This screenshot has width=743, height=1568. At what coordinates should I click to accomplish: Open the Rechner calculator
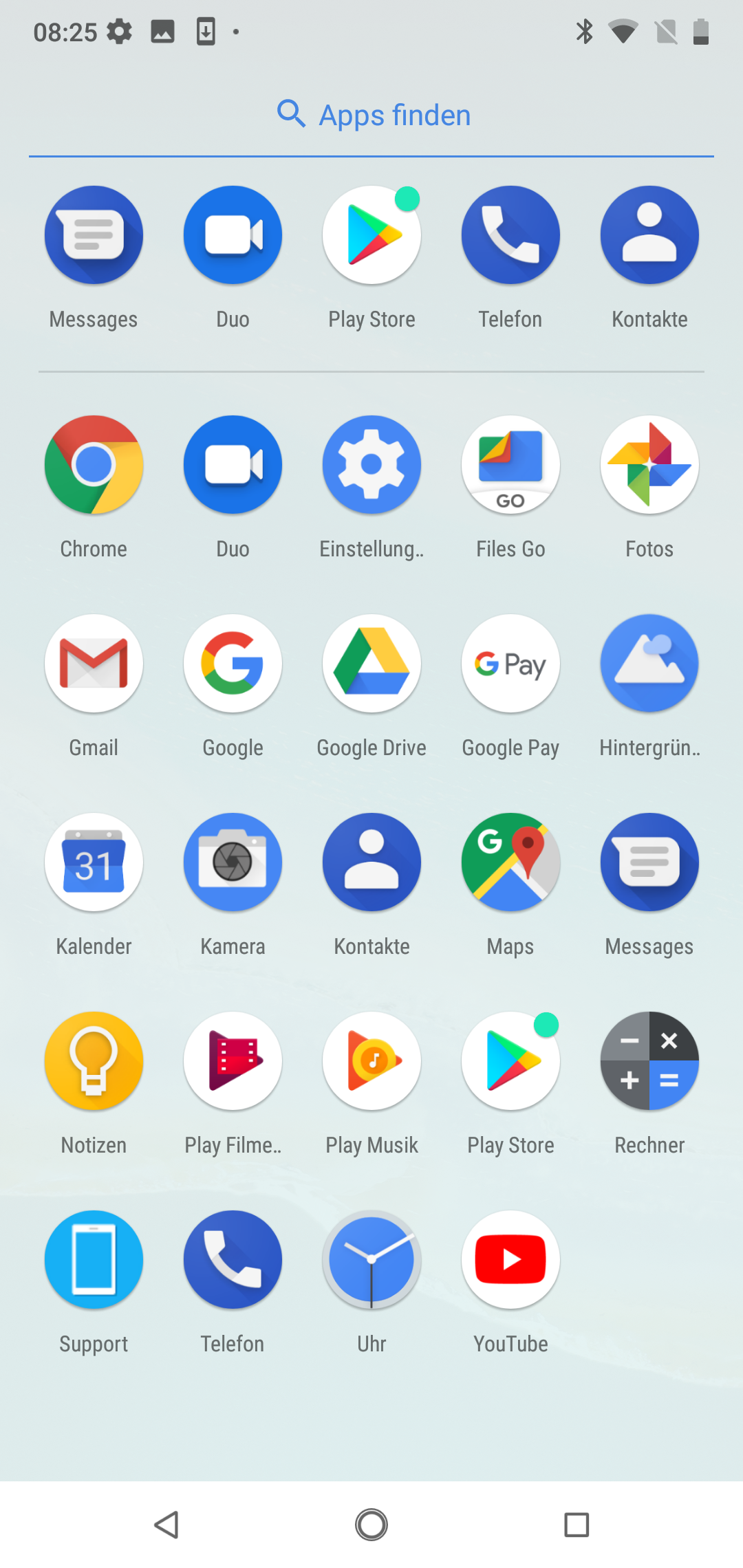pyautogui.click(x=649, y=1061)
